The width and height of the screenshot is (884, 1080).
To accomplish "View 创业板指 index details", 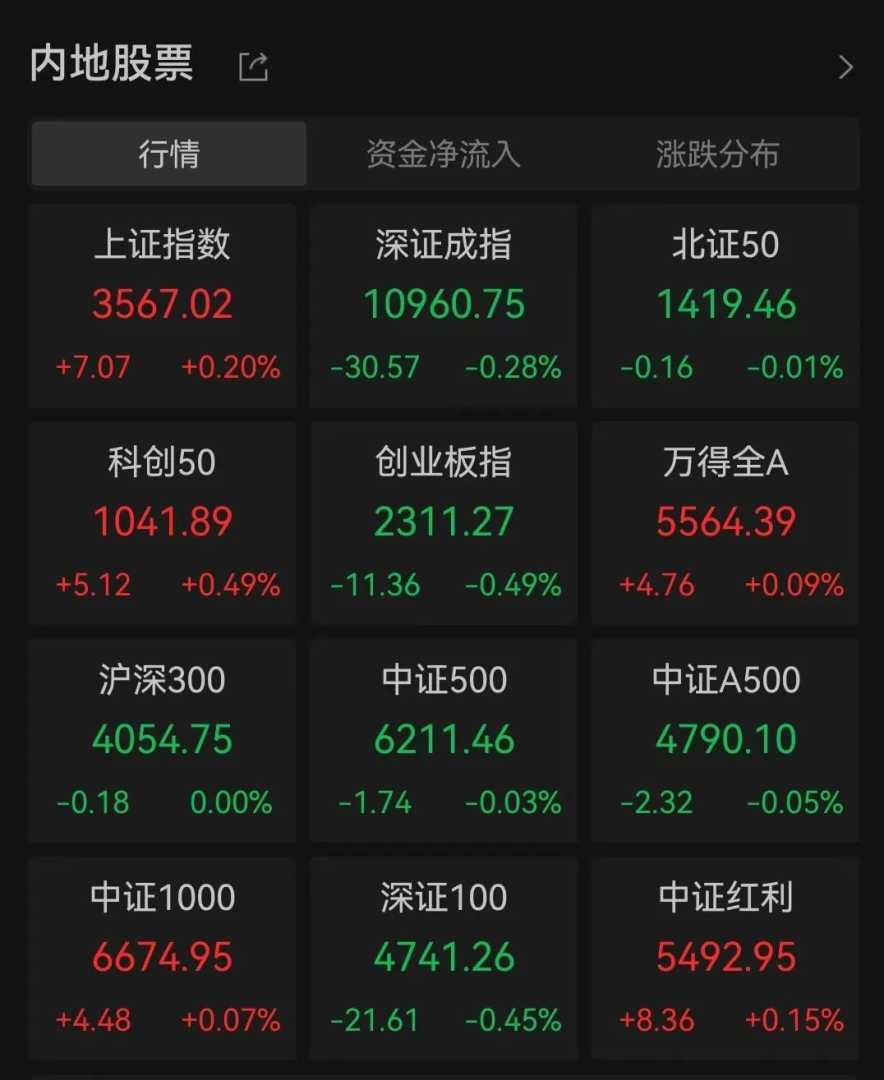I will coord(444,522).
